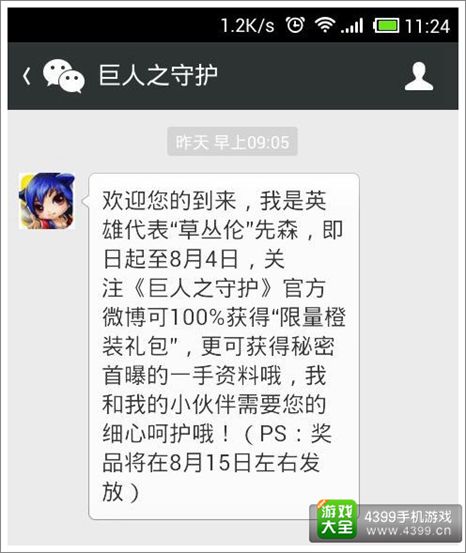Open the account profile icon in header

point(419,76)
